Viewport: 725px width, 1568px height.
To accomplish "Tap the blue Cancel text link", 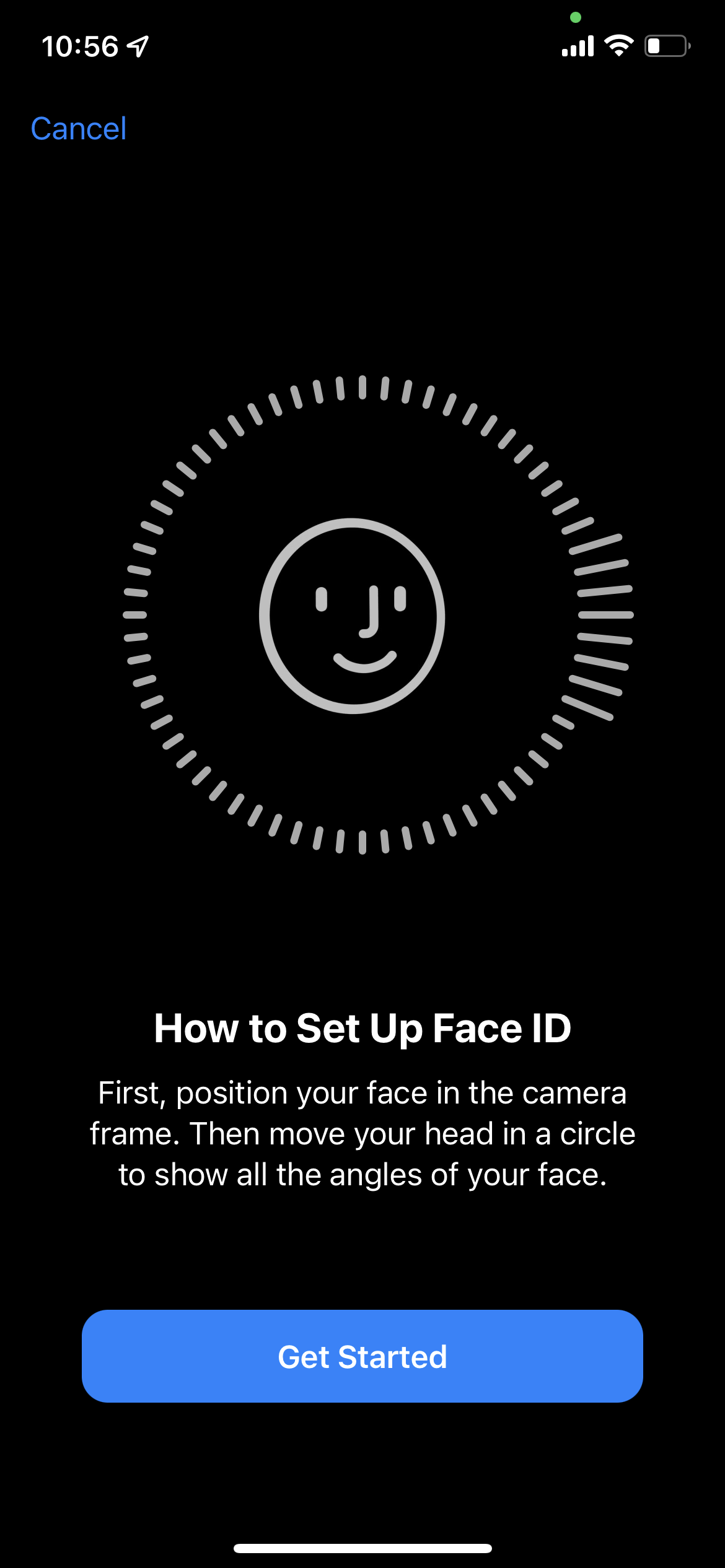I will (x=78, y=128).
